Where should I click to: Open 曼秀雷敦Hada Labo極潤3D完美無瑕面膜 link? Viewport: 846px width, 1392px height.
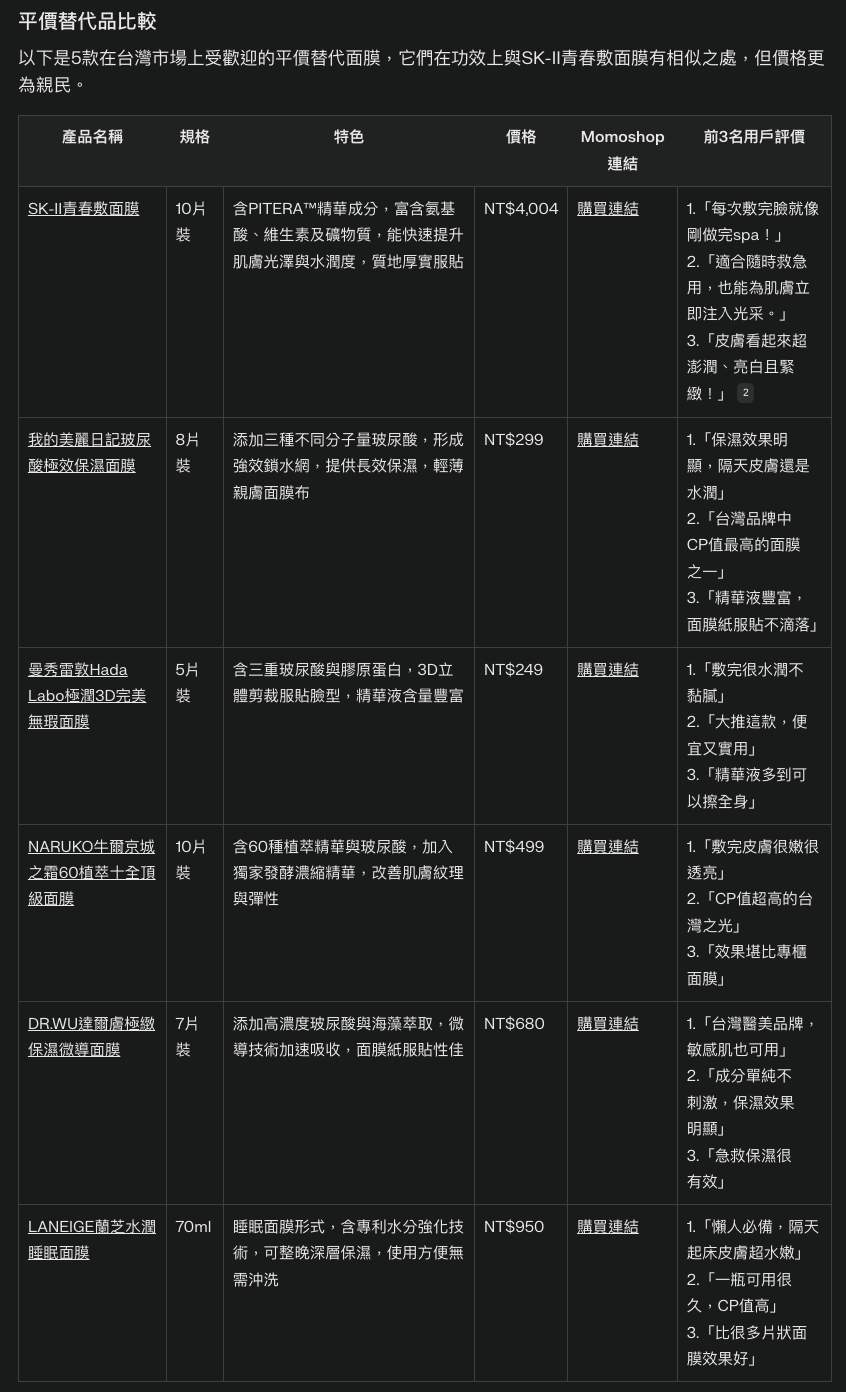pos(87,695)
